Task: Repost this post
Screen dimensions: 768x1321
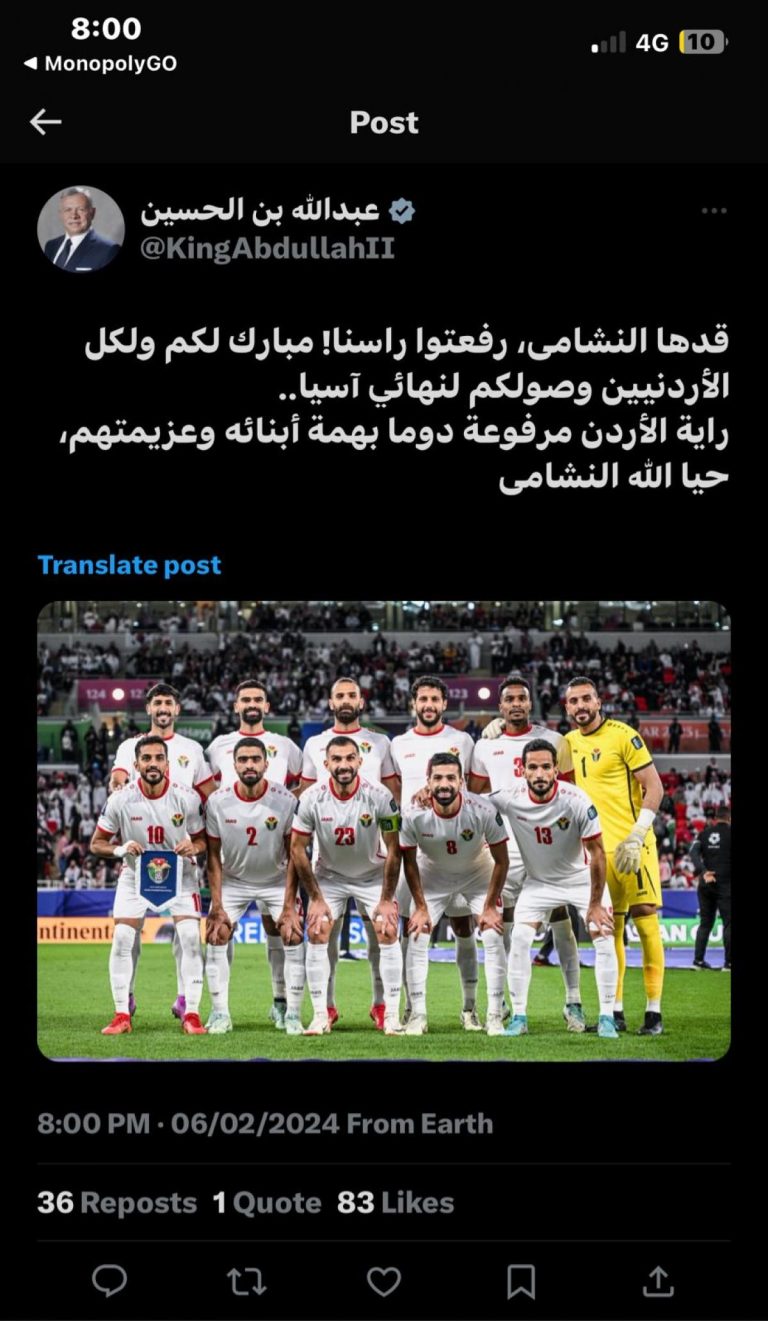Action: coord(246,1281)
